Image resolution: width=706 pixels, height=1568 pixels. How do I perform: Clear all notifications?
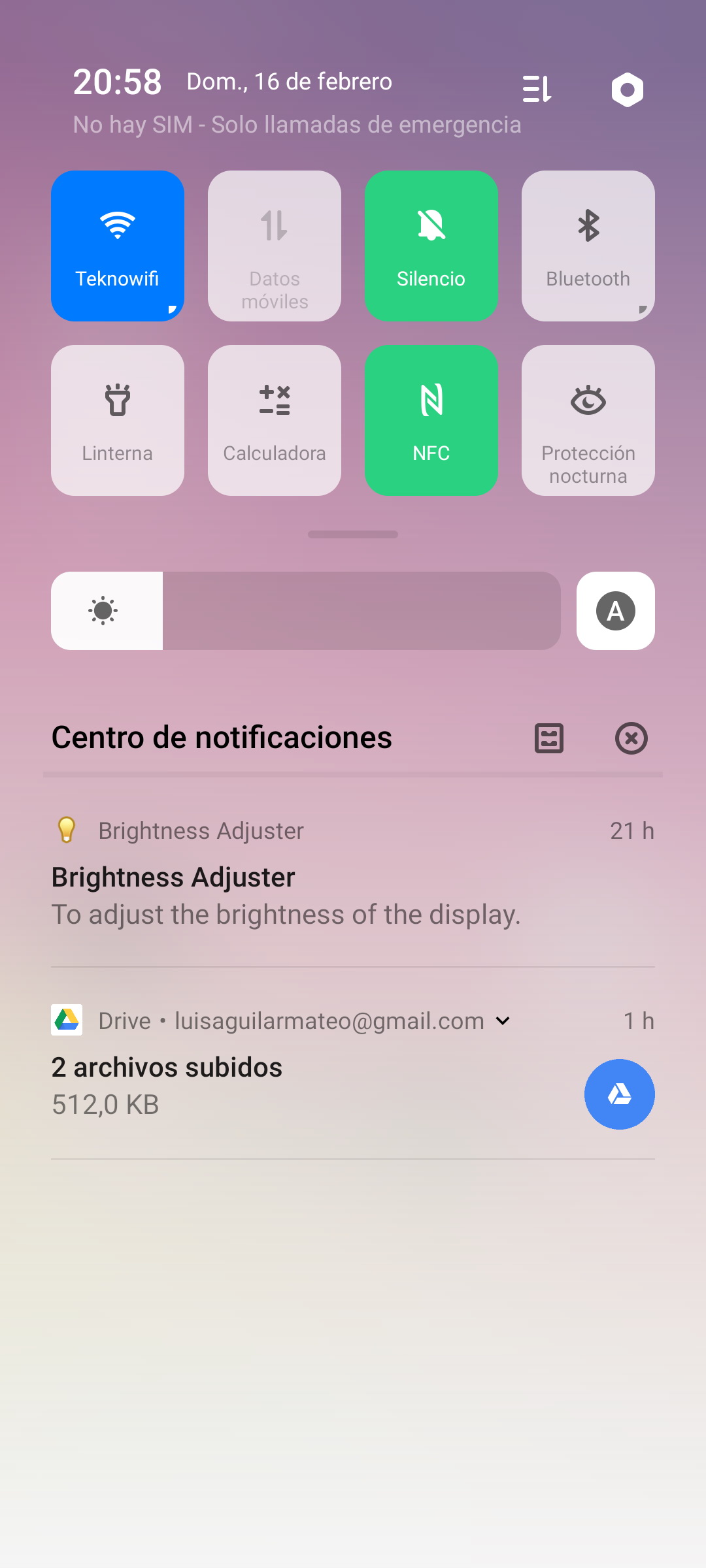click(631, 738)
